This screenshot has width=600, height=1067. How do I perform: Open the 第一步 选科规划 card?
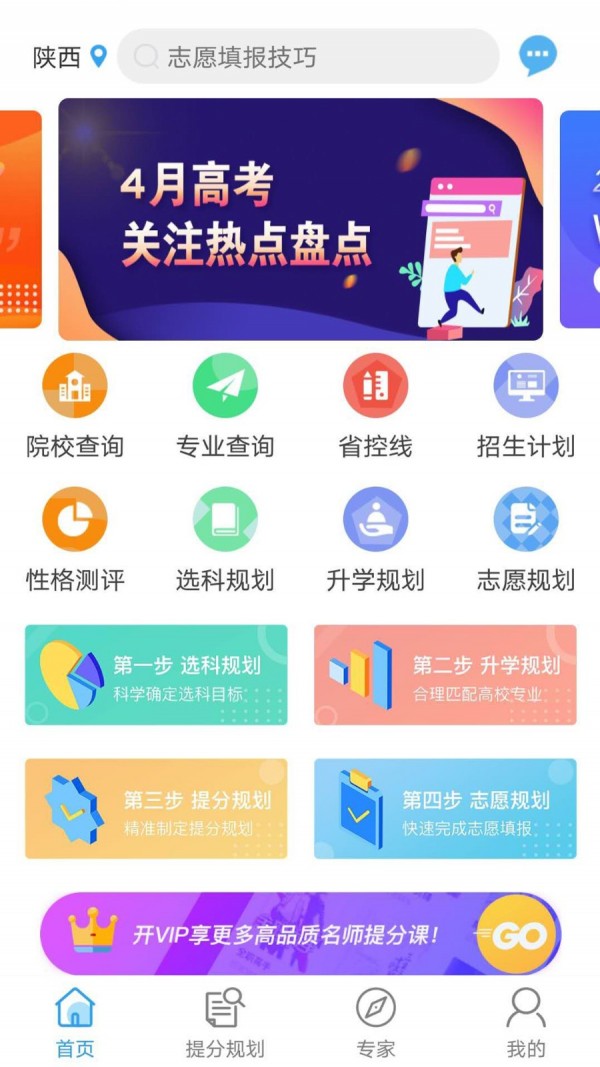(156, 675)
